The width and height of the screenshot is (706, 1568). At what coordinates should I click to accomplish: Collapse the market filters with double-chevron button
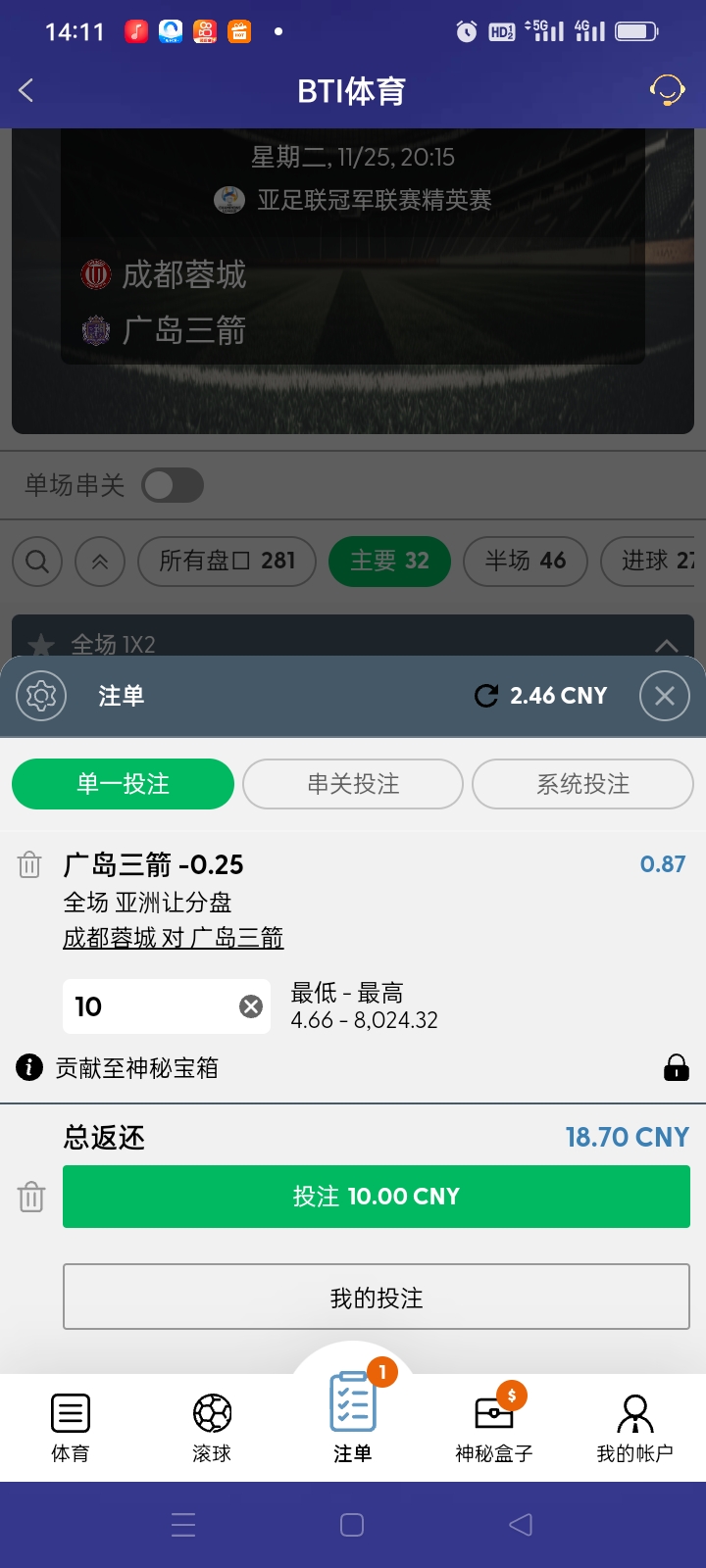point(99,562)
